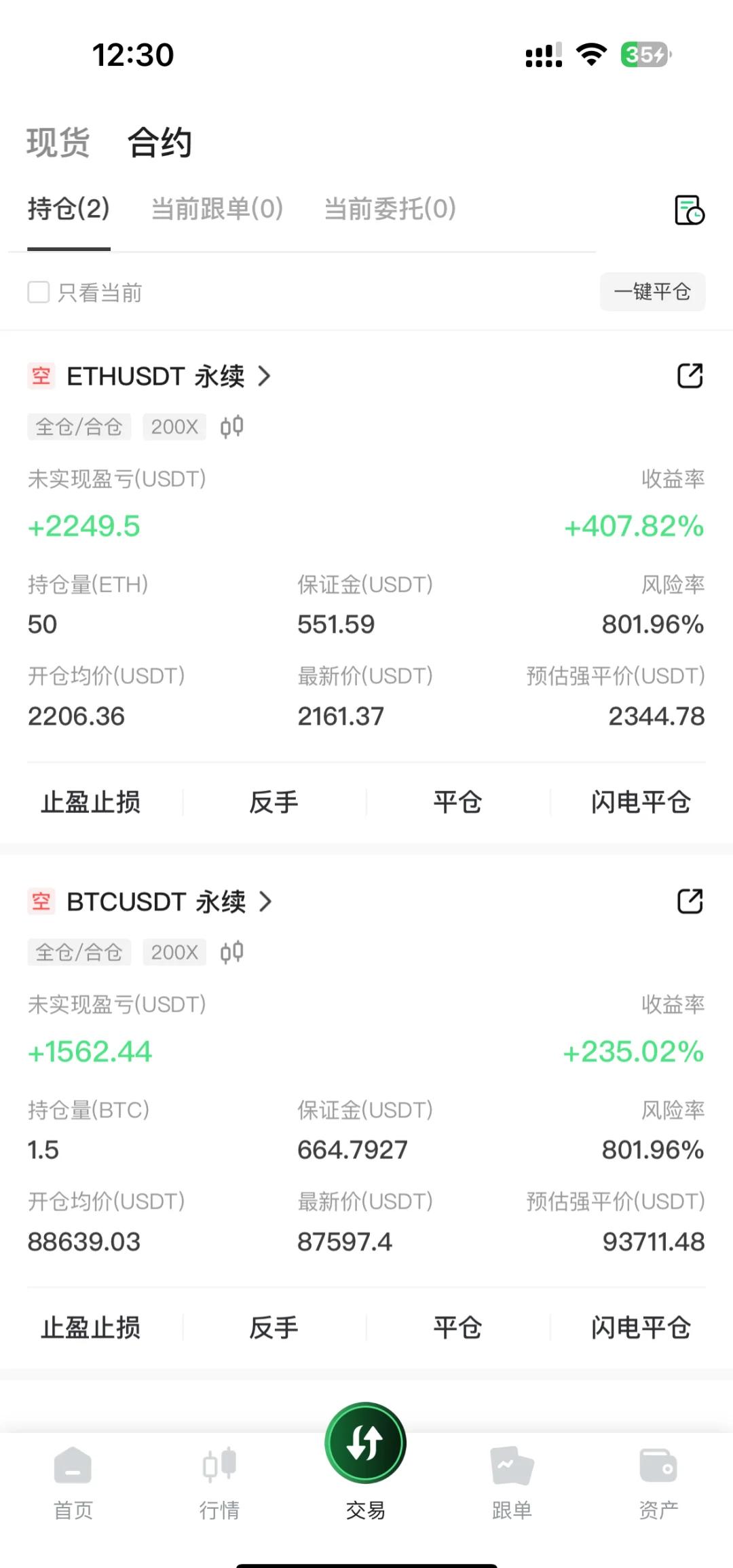
Task: Check the 只看当前 checkbox
Action: coord(39,292)
